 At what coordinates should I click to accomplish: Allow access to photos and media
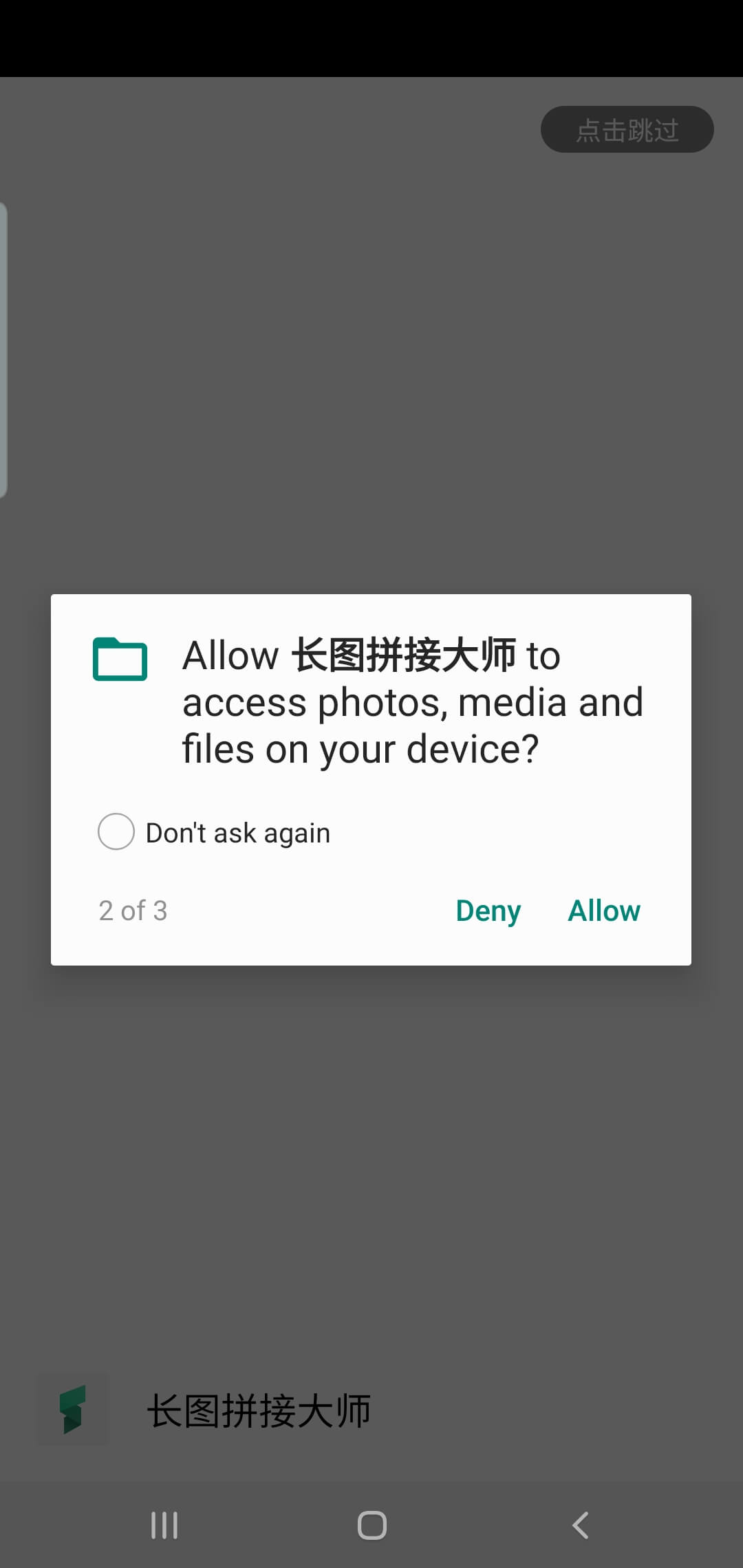(603, 911)
